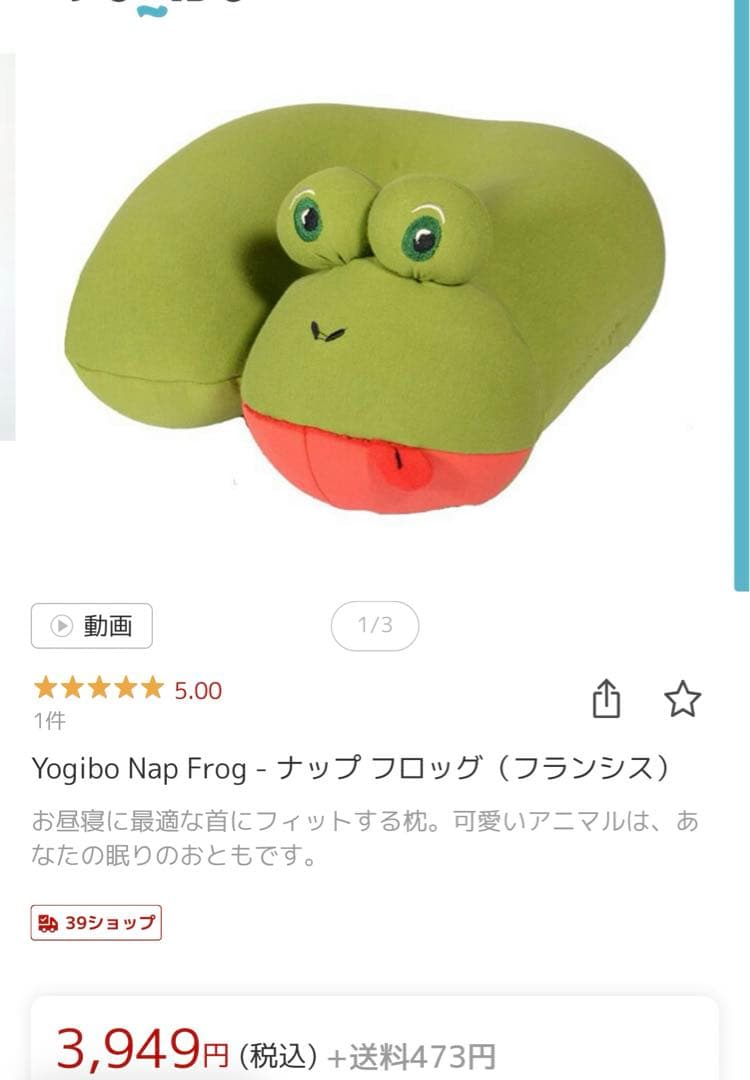Open the 1/3 image pager indicator
The height and width of the screenshot is (1080, 750).
374,627
